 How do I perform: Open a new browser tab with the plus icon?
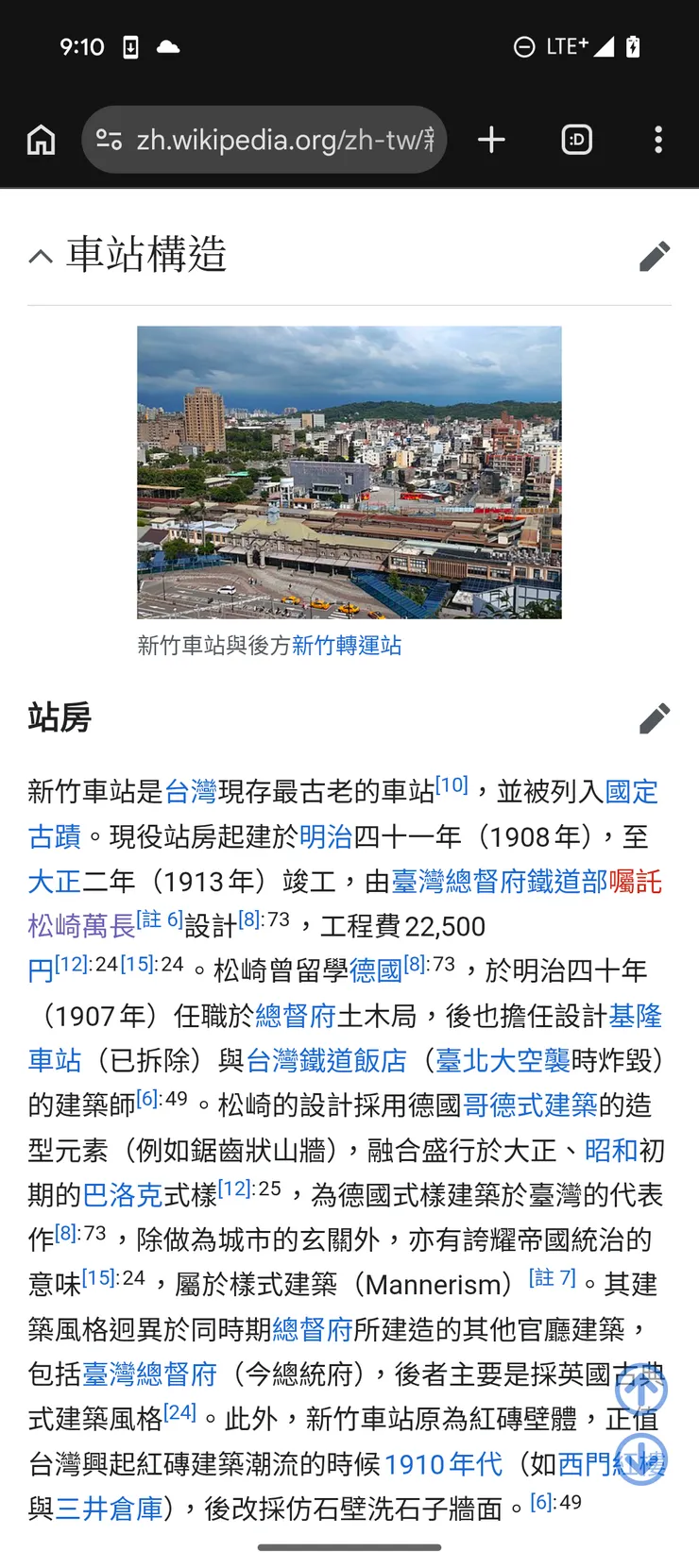[x=491, y=140]
